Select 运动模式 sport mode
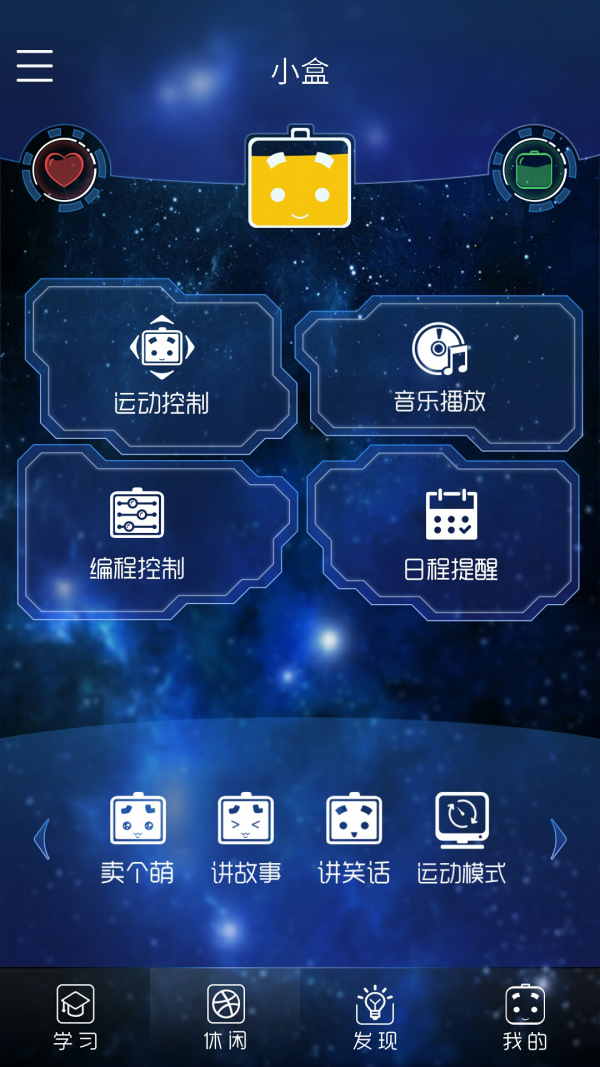 (x=462, y=838)
